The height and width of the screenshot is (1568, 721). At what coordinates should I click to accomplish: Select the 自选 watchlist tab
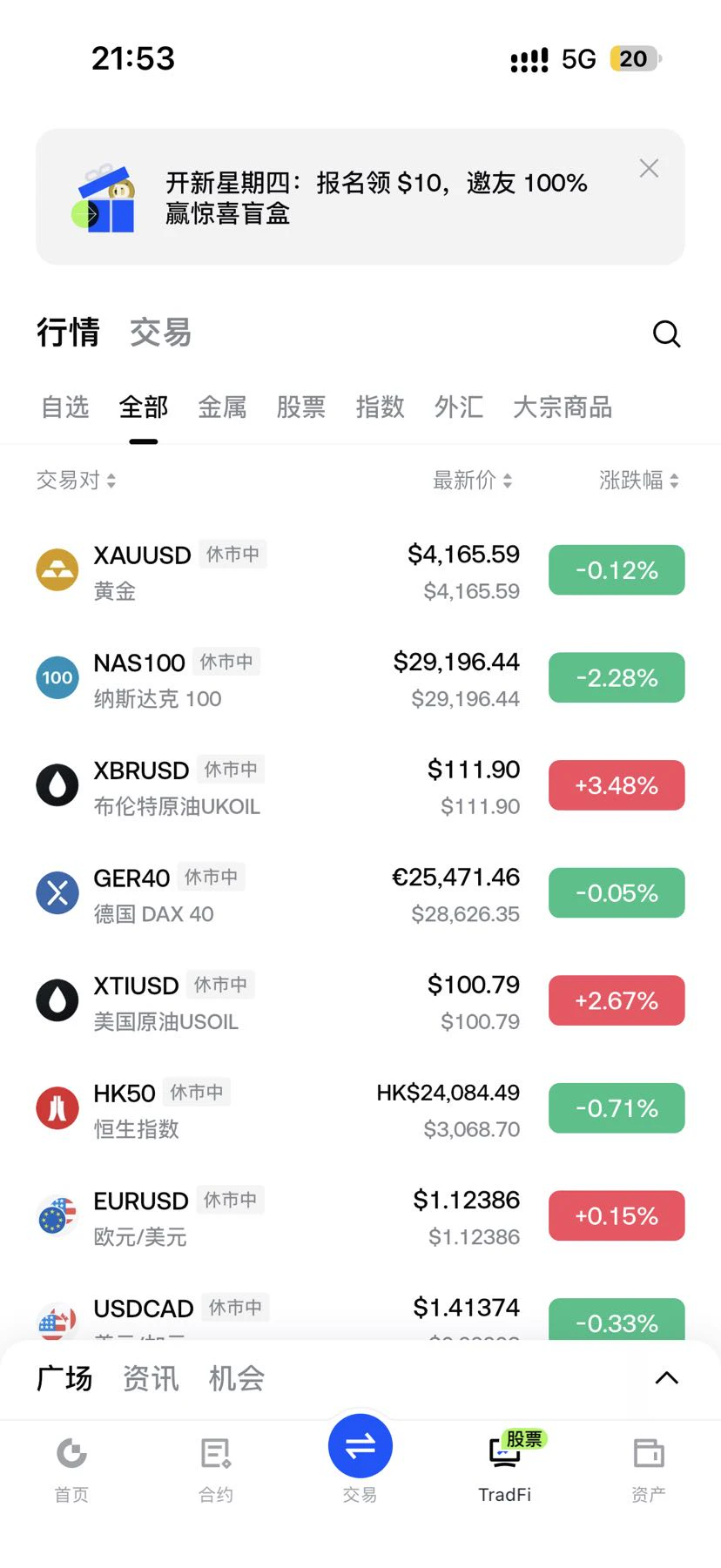coord(65,407)
